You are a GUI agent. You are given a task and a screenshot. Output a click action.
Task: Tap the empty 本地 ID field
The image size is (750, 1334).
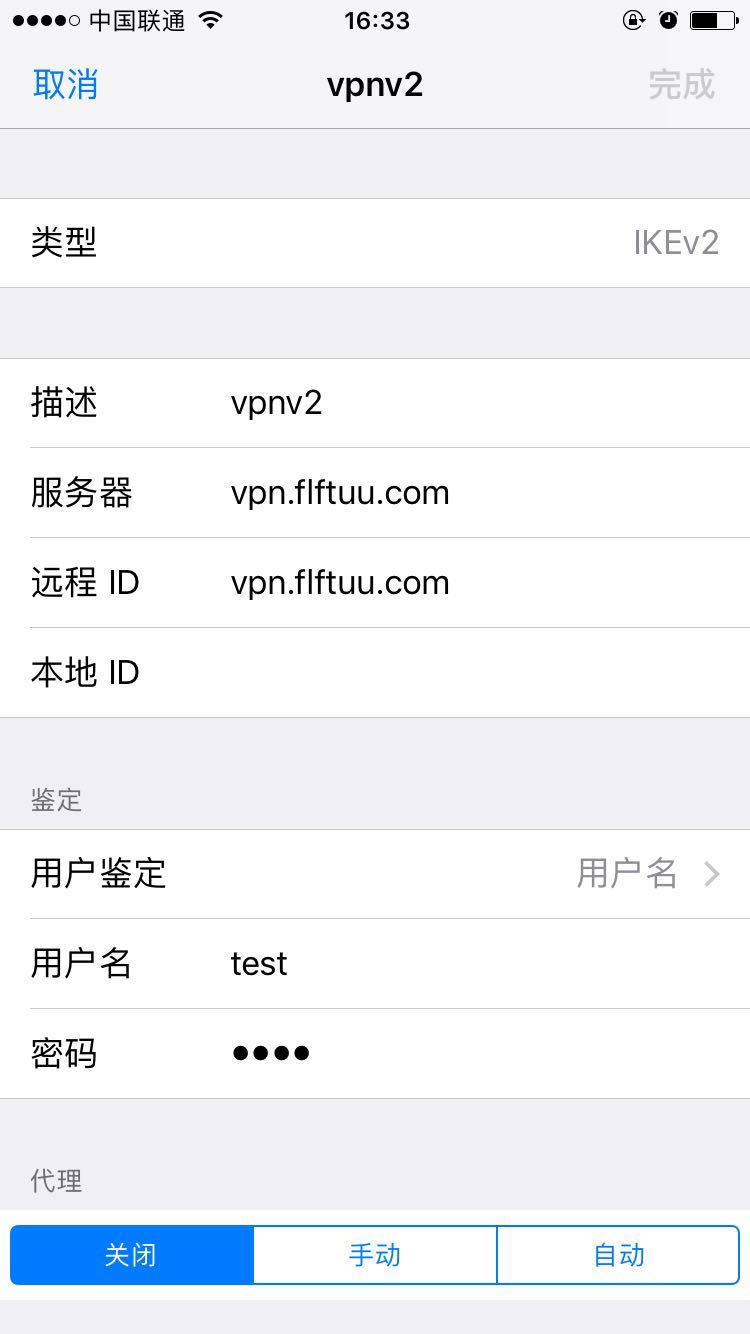(400, 673)
